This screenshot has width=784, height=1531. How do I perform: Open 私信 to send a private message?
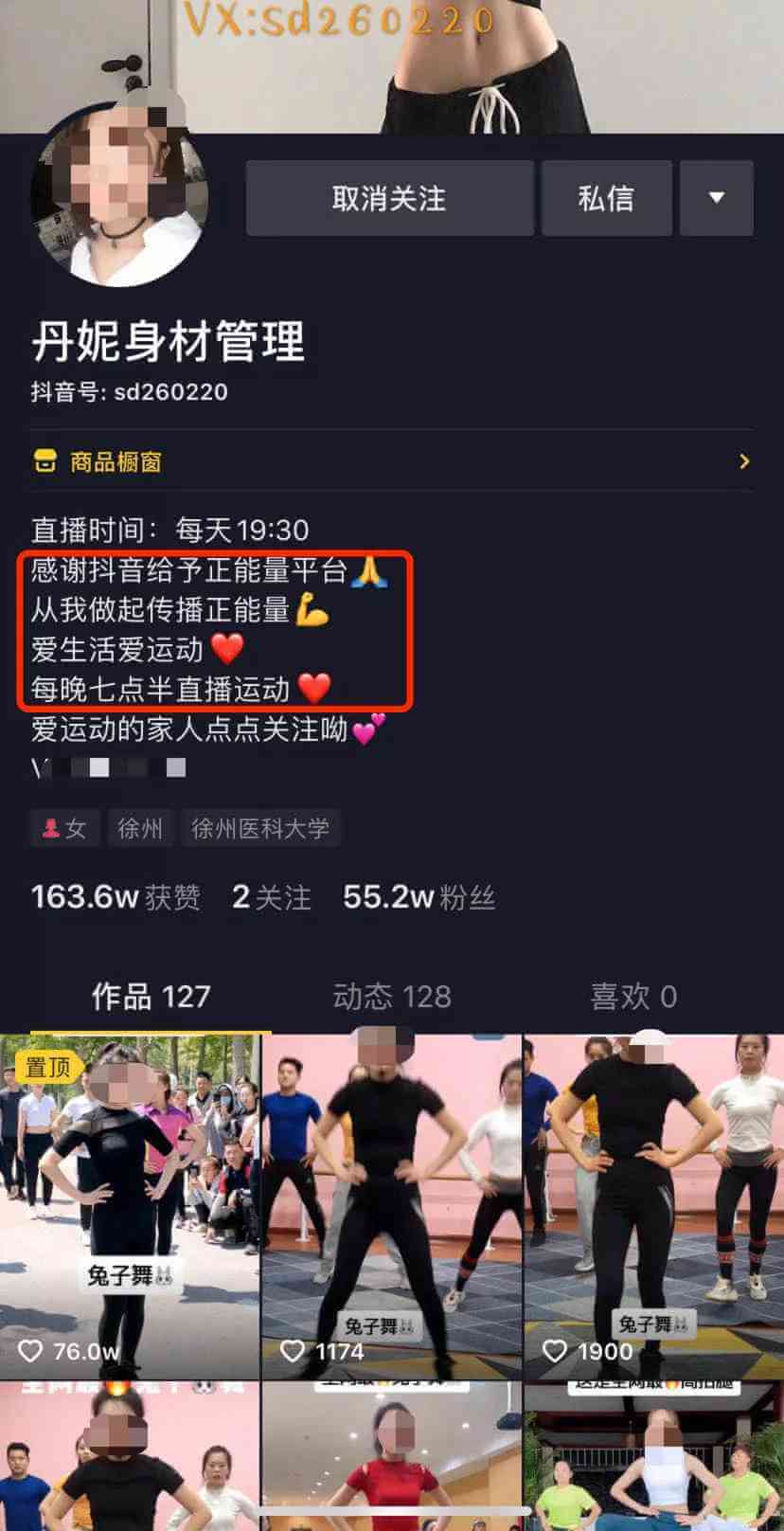pos(606,198)
